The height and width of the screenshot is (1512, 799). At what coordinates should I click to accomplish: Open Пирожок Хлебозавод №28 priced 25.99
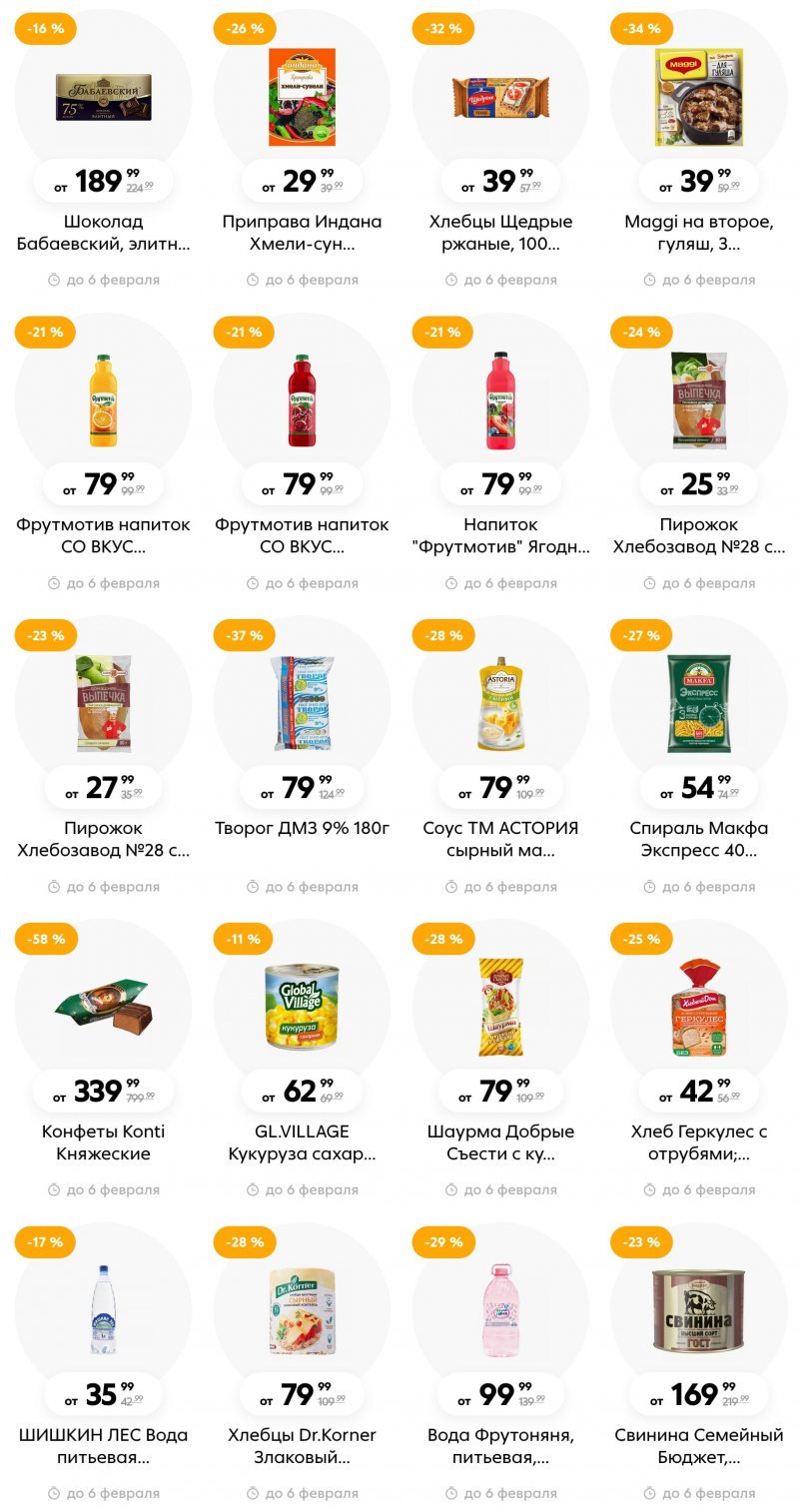point(698,400)
